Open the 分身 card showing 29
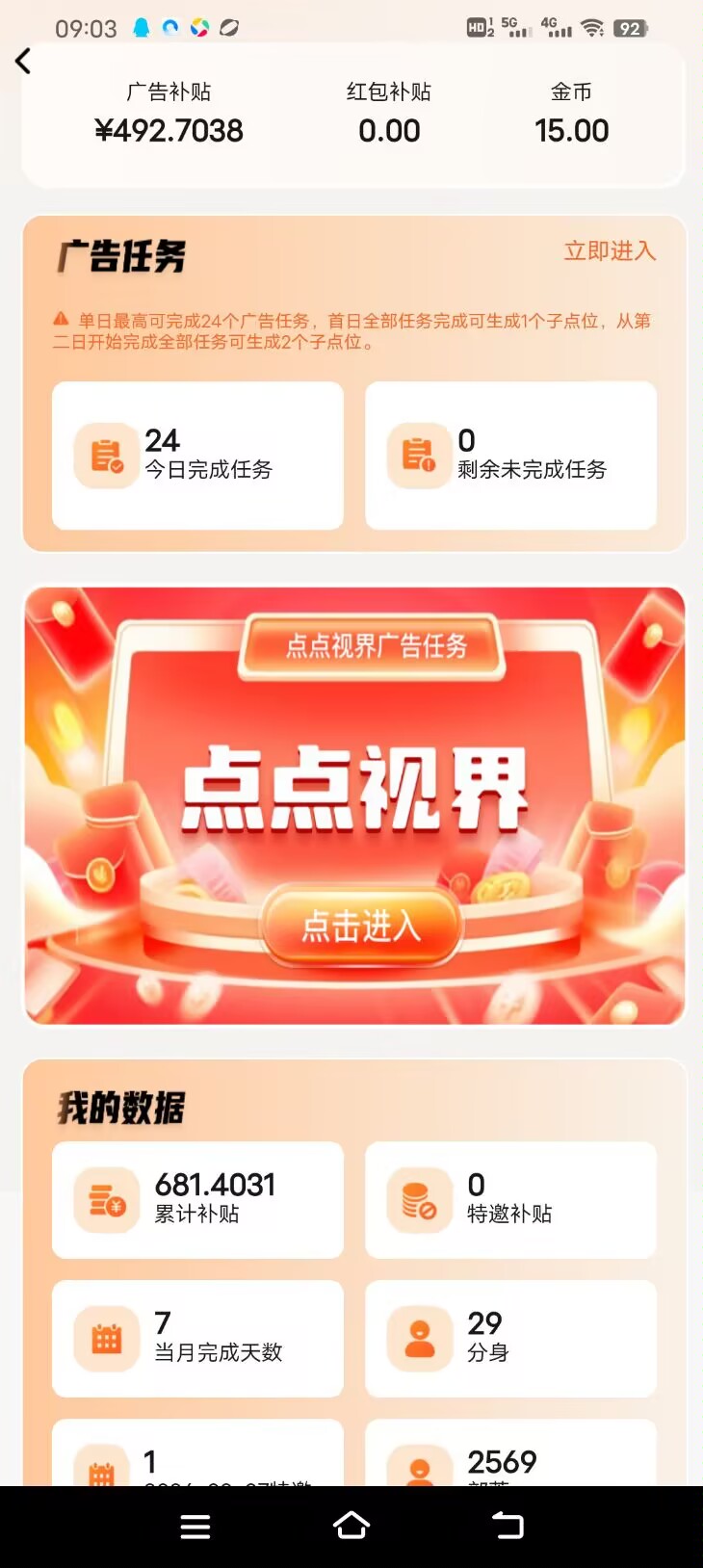Viewport: 703px width, 1568px height. (510, 1338)
